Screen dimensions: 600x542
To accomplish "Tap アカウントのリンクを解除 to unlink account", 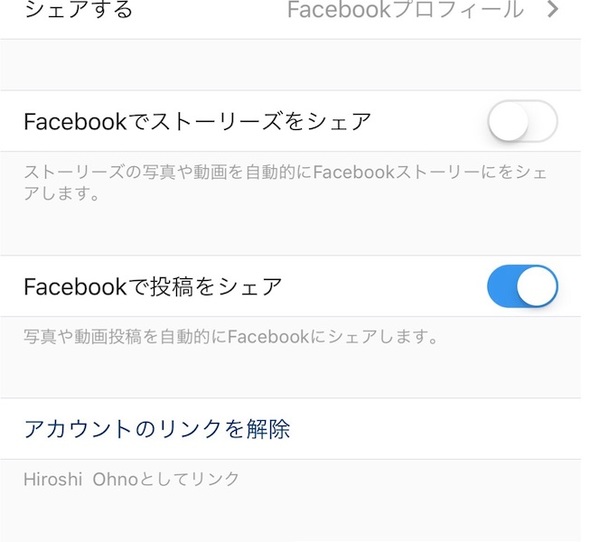I will 158,430.
